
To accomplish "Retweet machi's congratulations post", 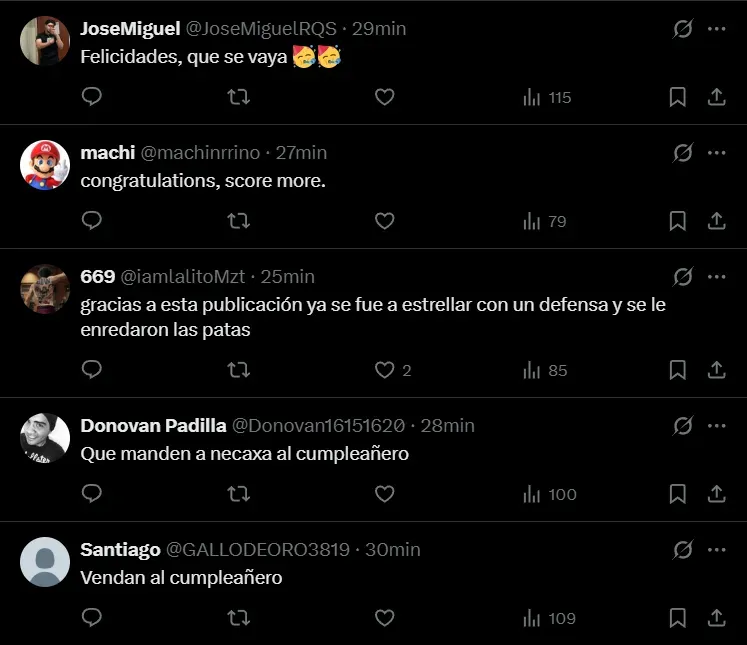I will click(x=238, y=221).
